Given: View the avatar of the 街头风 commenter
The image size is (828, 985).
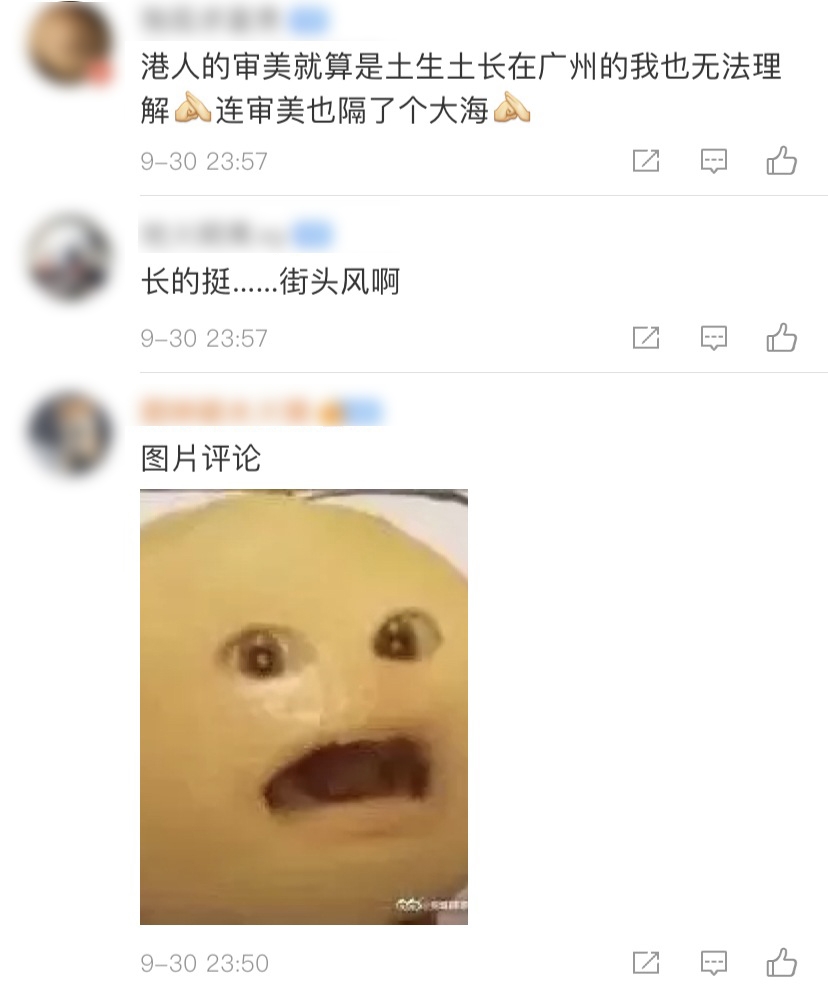Looking at the screenshot, I should 68,257.
